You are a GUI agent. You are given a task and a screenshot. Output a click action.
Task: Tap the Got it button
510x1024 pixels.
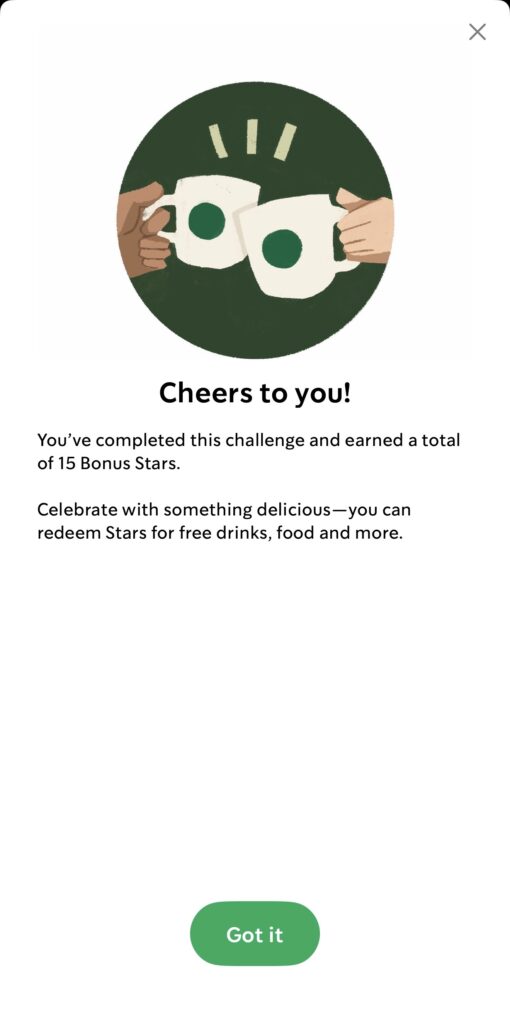point(255,934)
